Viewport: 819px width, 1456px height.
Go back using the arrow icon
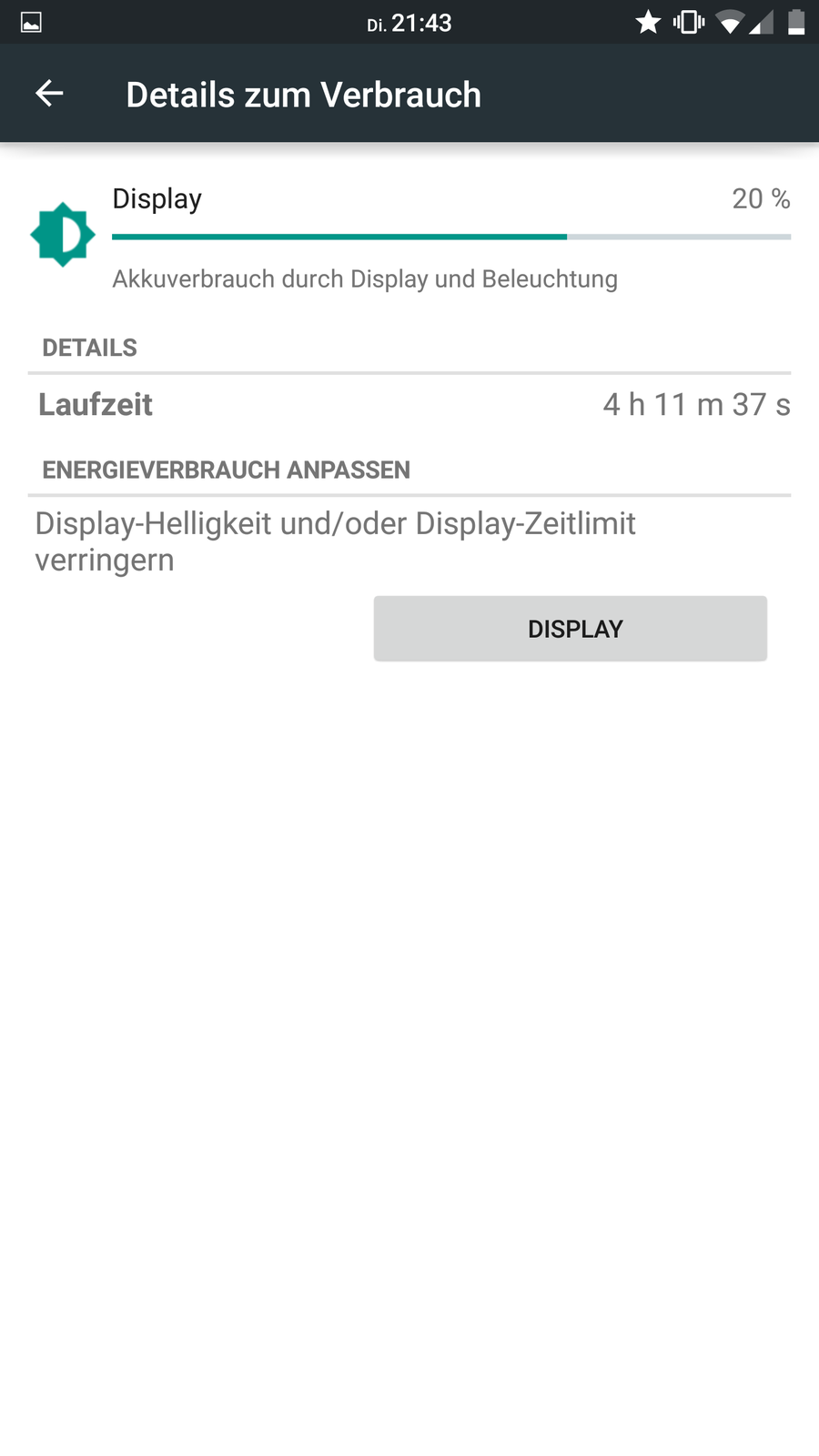(x=49, y=93)
